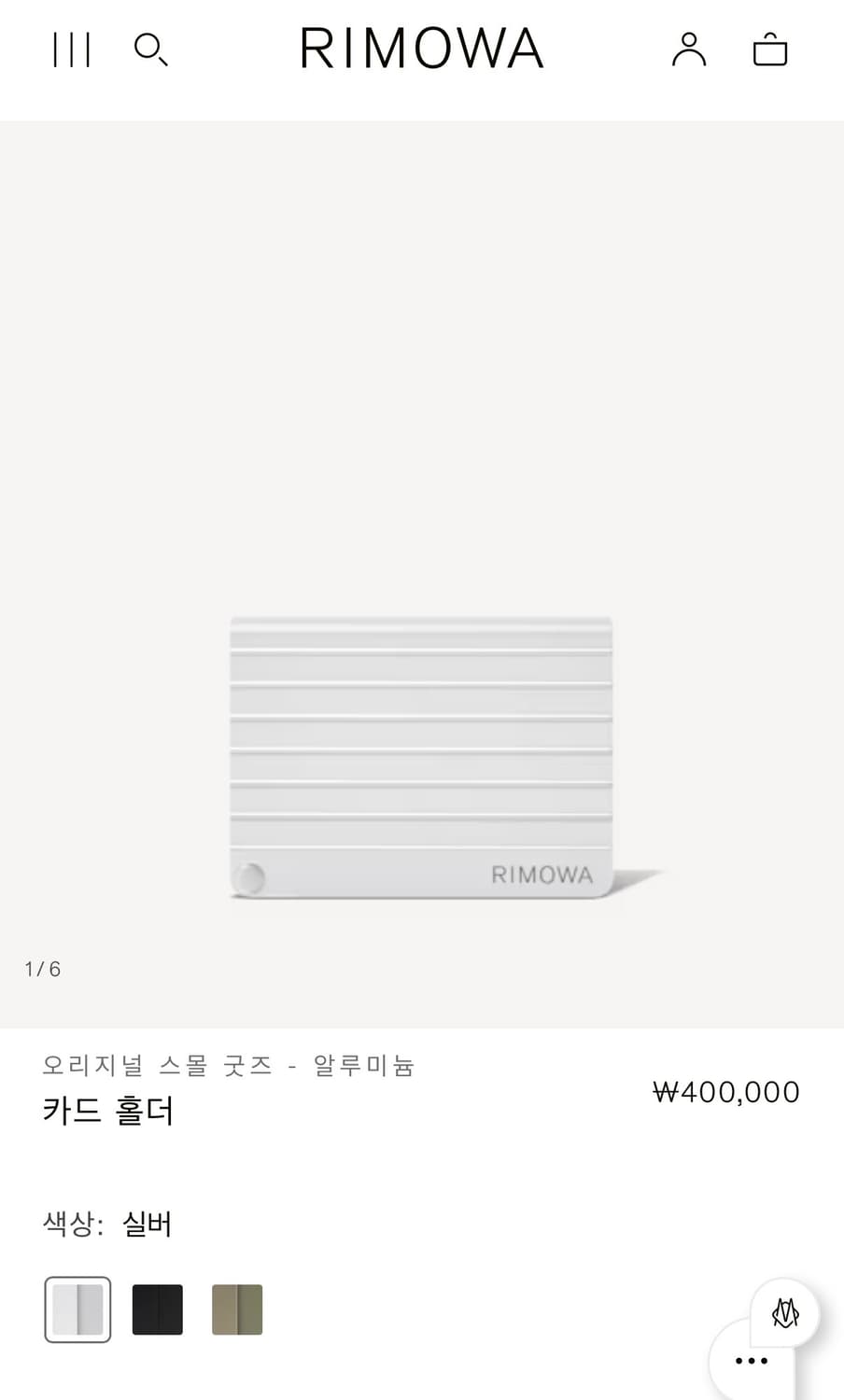Image resolution: width=844 pixels, height=1400 pixels.
Task: Click the category link 오리지널 스몰 굿즈 - 알루미늄
Action: coord(230,1066)
